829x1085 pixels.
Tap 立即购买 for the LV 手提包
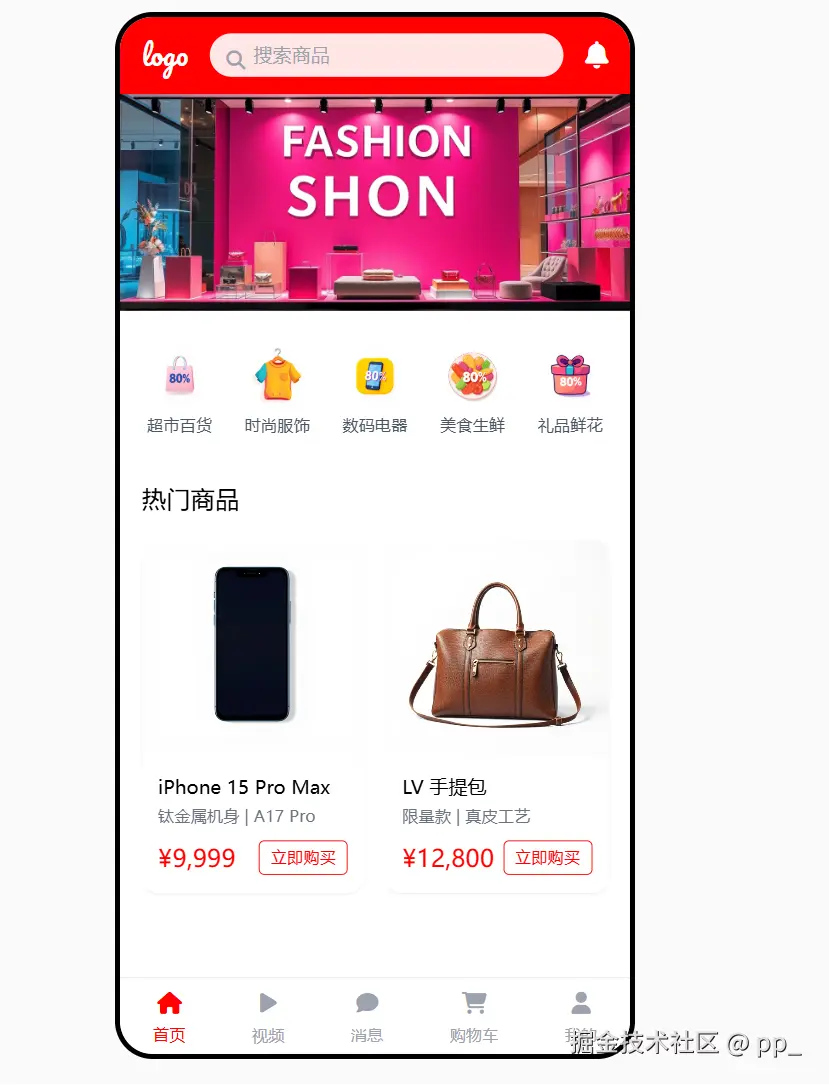click(x=547, y=858)
